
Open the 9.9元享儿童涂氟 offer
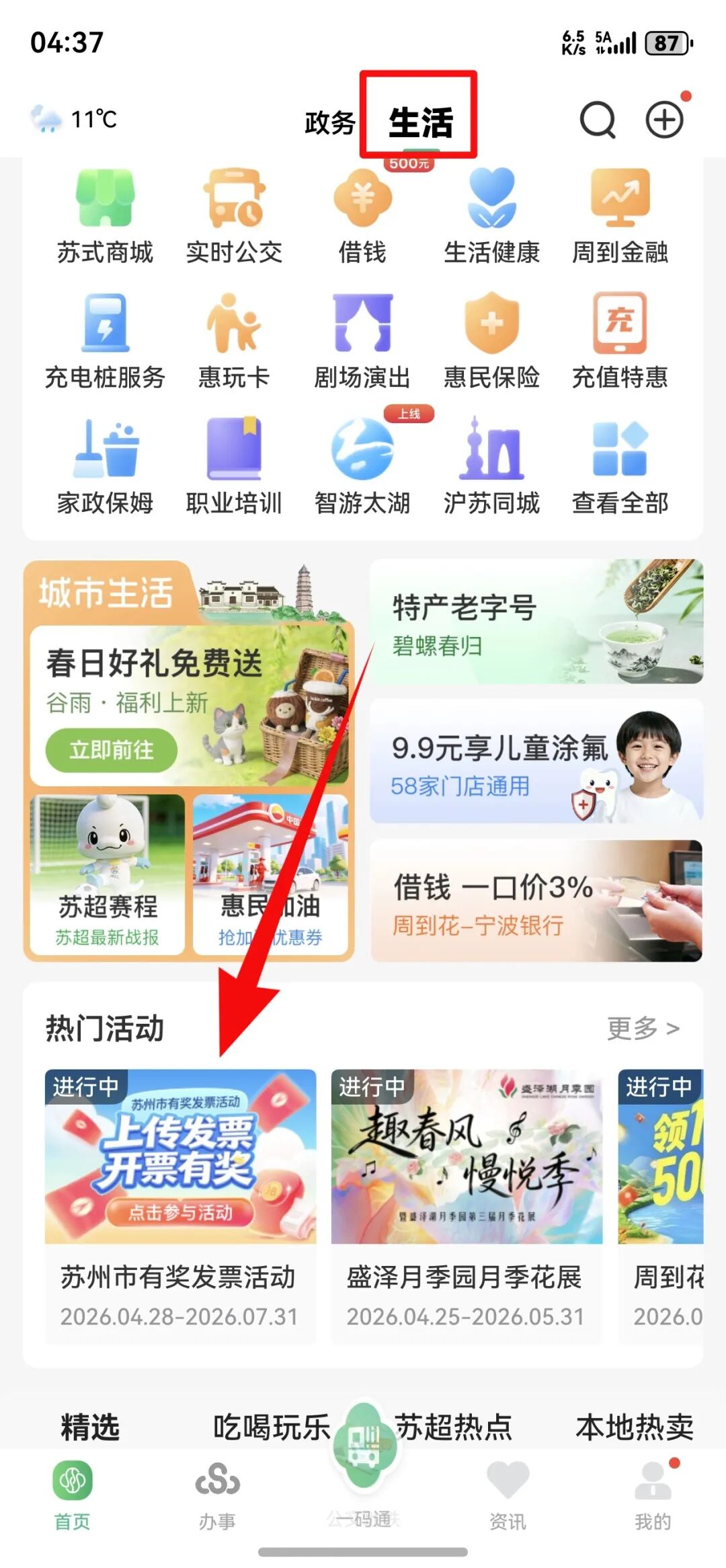pyautogui.click(x=536, y=761)
